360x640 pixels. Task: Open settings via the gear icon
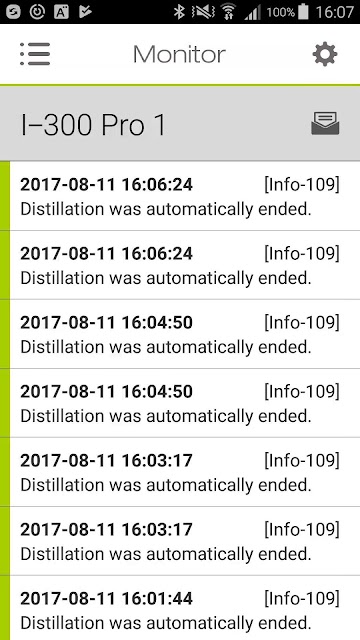[325, 54]
